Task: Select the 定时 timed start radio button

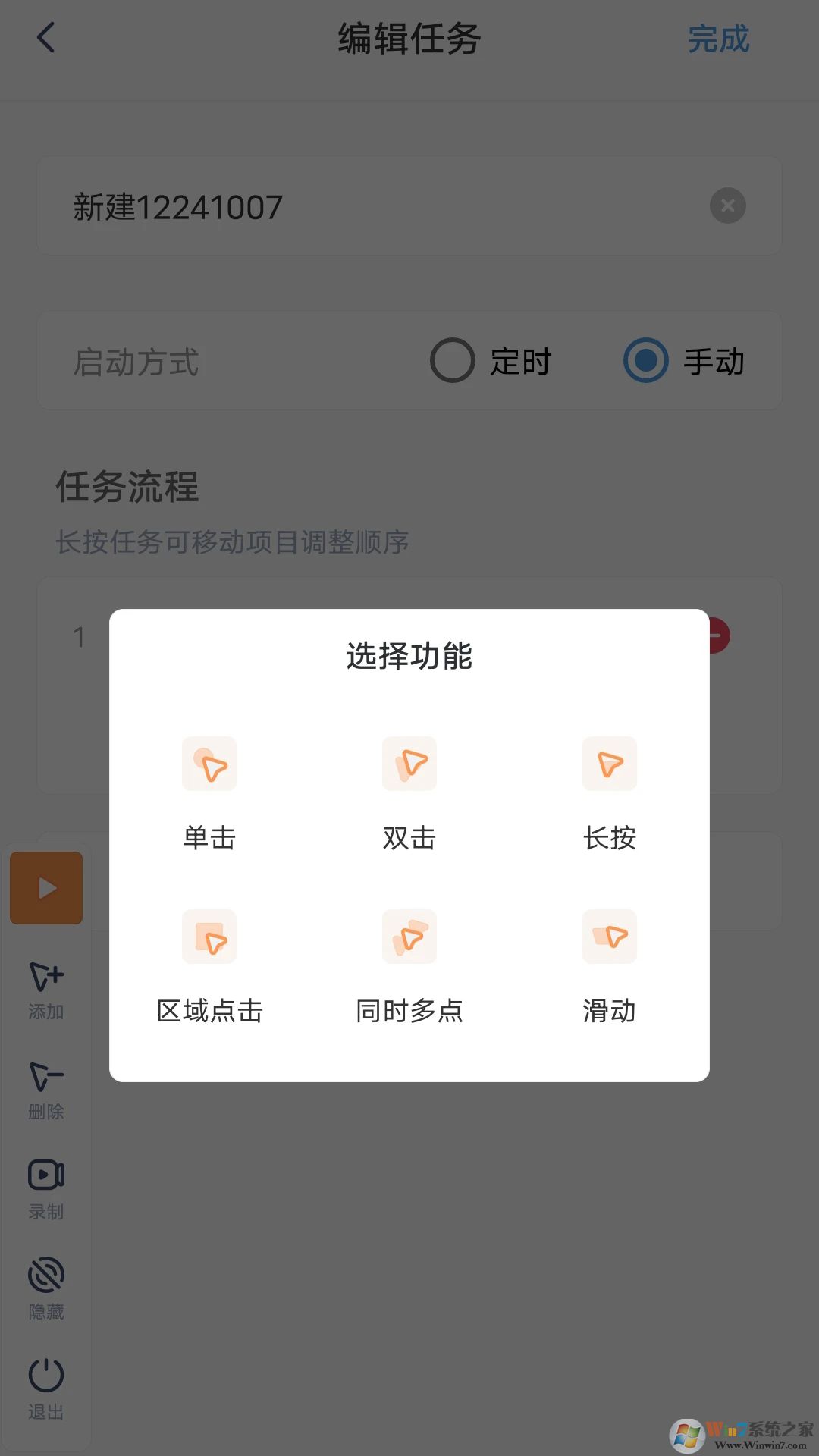Action: tap(452, 360)
